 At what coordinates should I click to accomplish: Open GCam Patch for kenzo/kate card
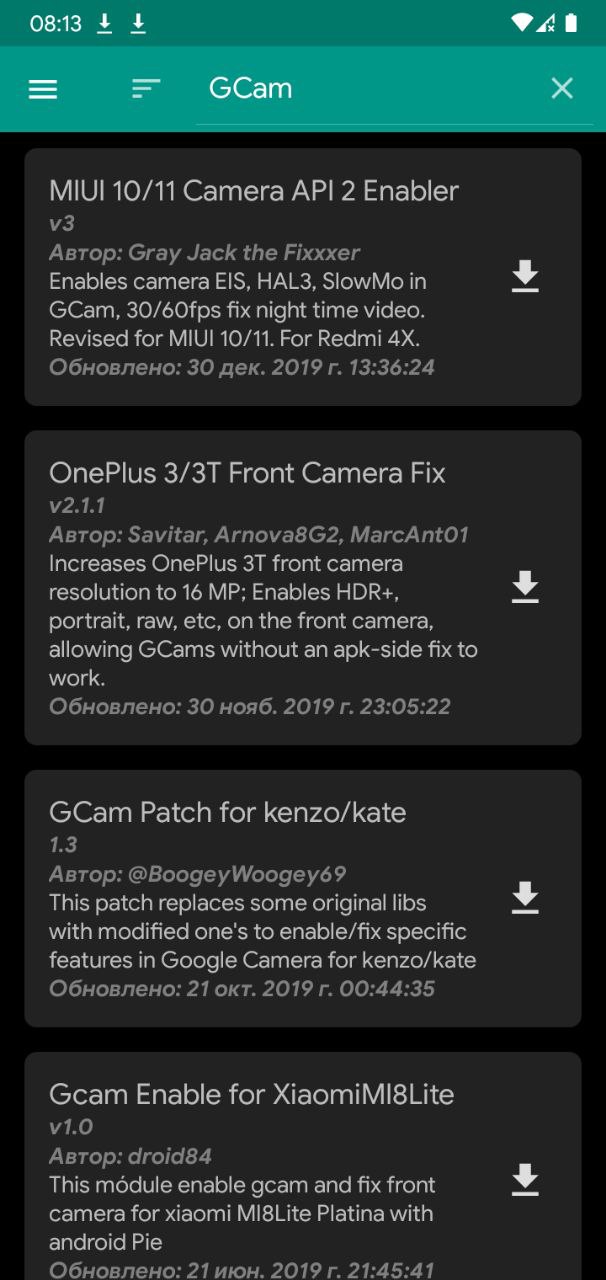(303, 898)
